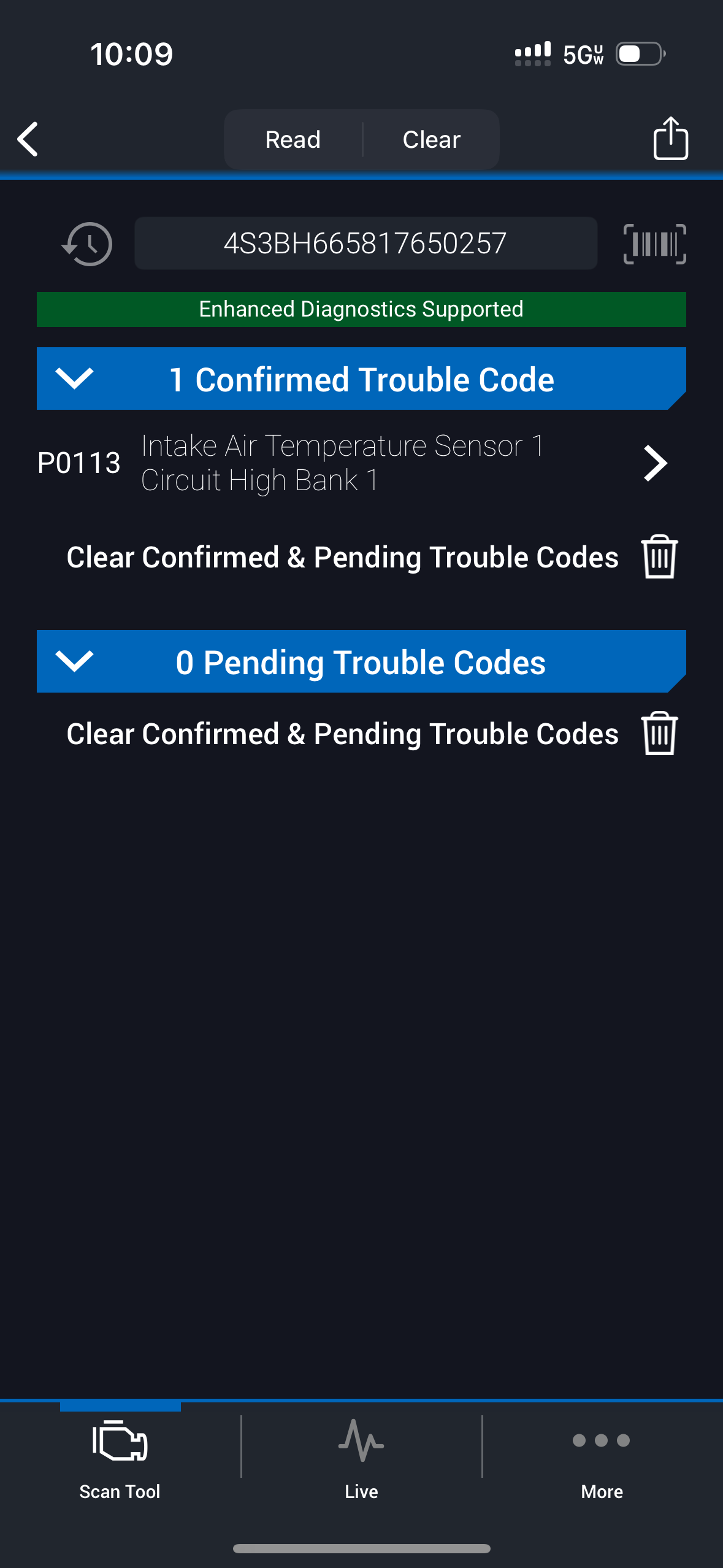Tap the VIN number field

pyautogui.click(x=365, y=244)
